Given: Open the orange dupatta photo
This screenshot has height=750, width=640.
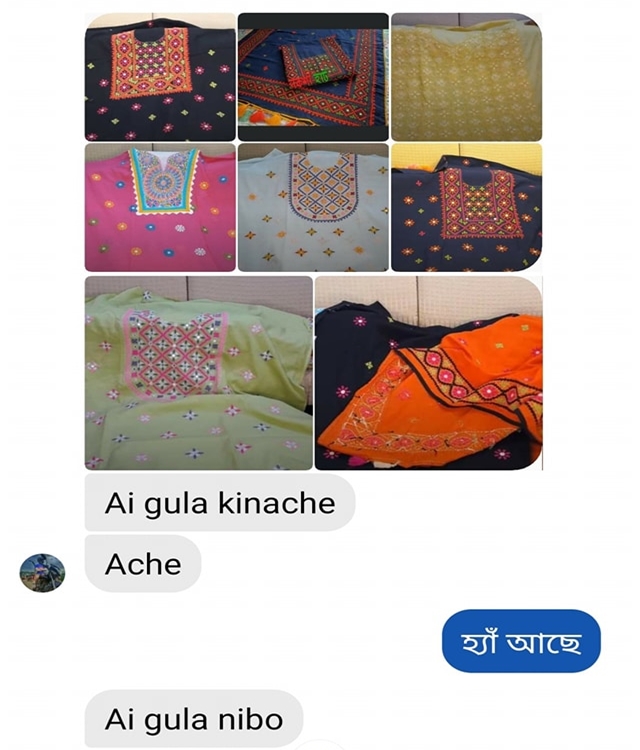Looking at the screenshot, I should (429, 373).
